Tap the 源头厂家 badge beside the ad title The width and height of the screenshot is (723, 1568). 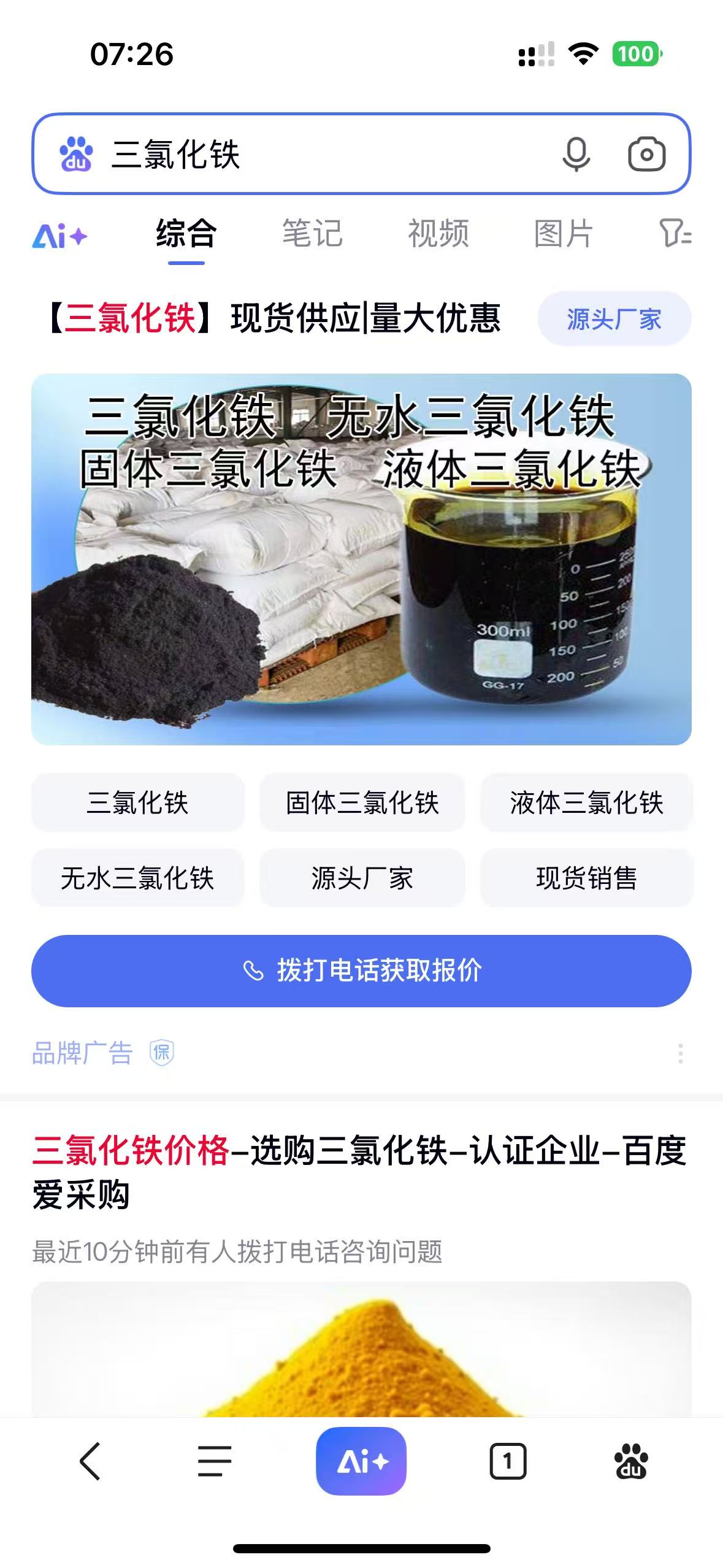tap(614, 319)
